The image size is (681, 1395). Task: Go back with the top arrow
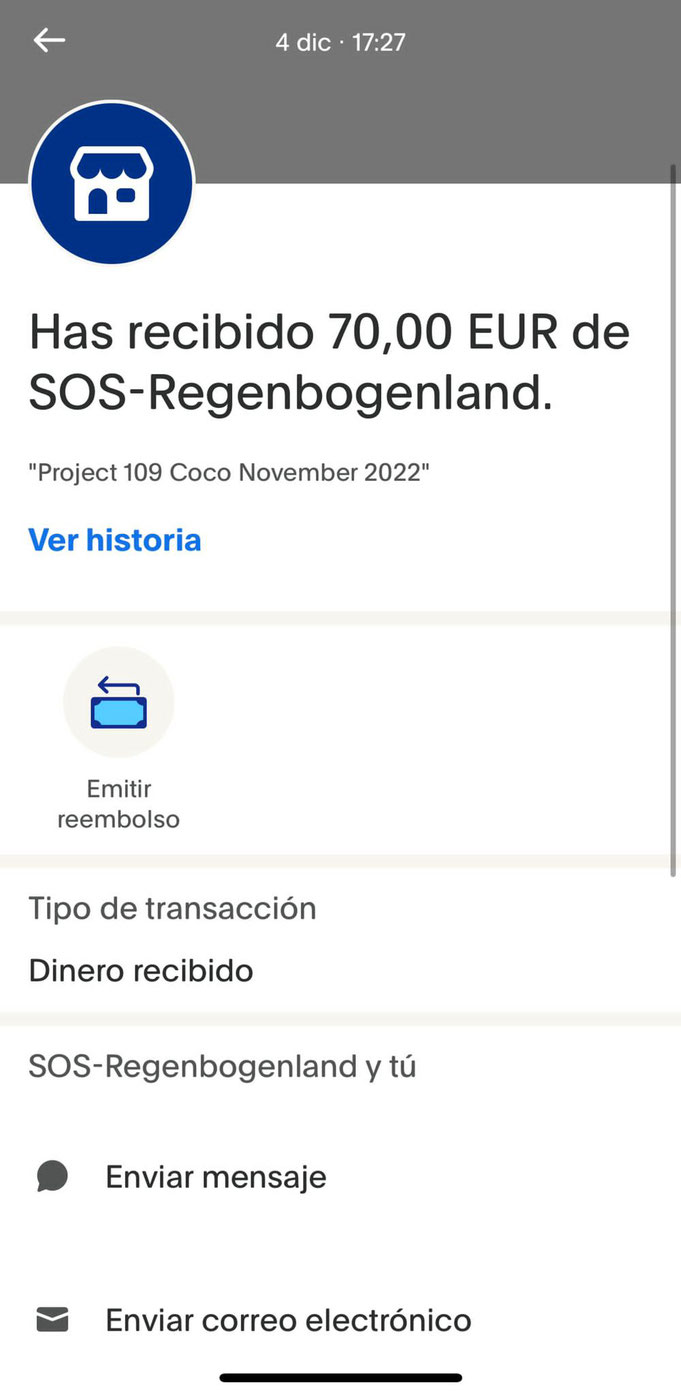[x=49, y=41]
